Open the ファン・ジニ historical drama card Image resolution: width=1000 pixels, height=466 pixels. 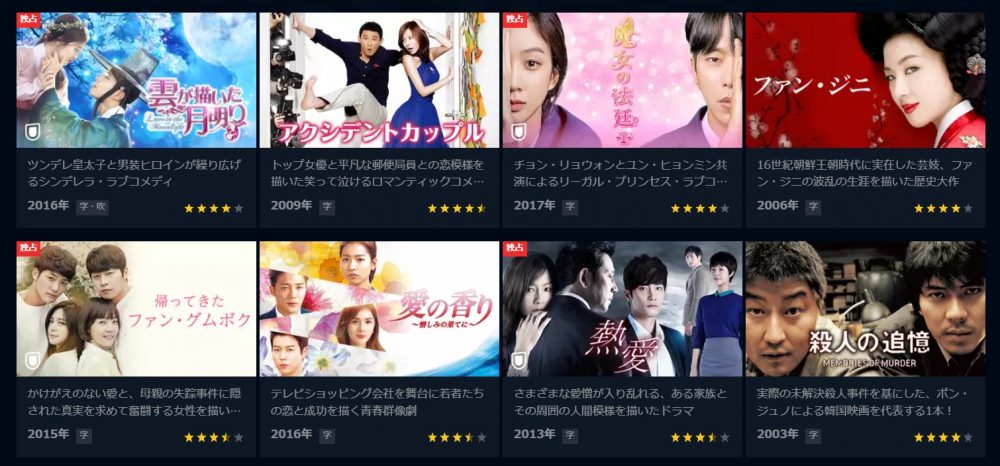click(x=864, y=80)
